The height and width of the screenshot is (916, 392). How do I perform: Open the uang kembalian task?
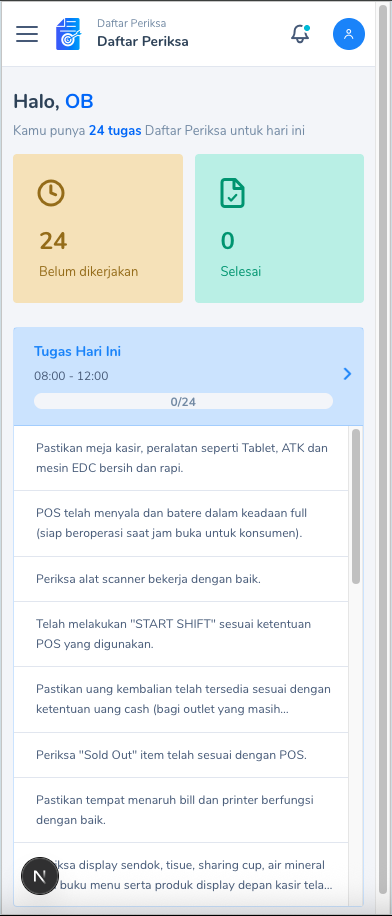181,699
